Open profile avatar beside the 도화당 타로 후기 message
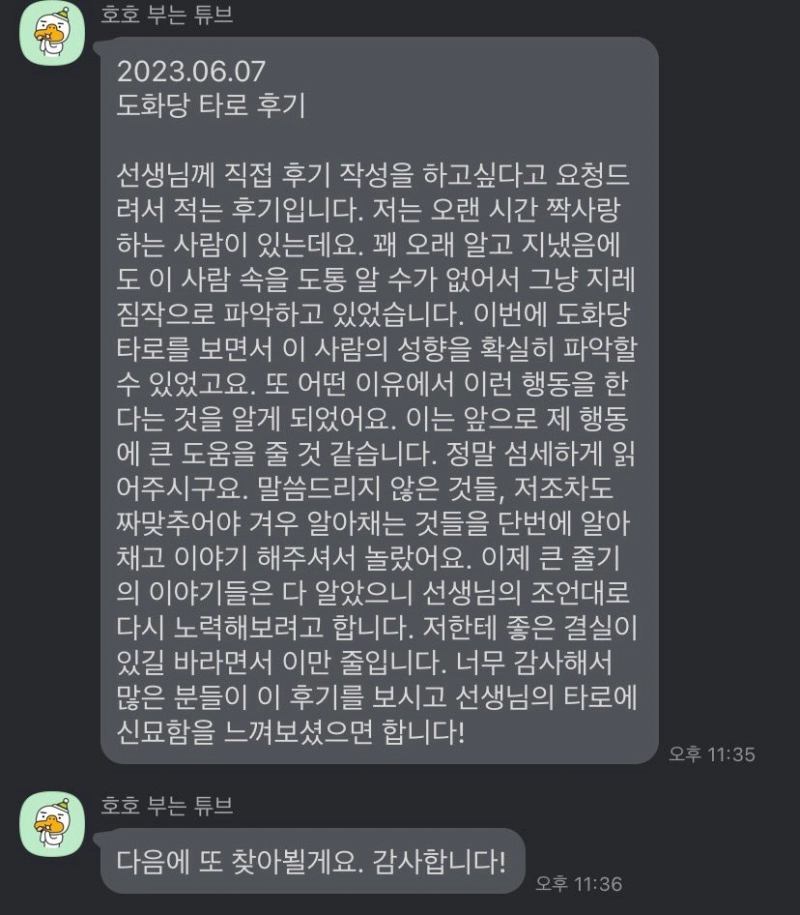 tap(51, 35)
